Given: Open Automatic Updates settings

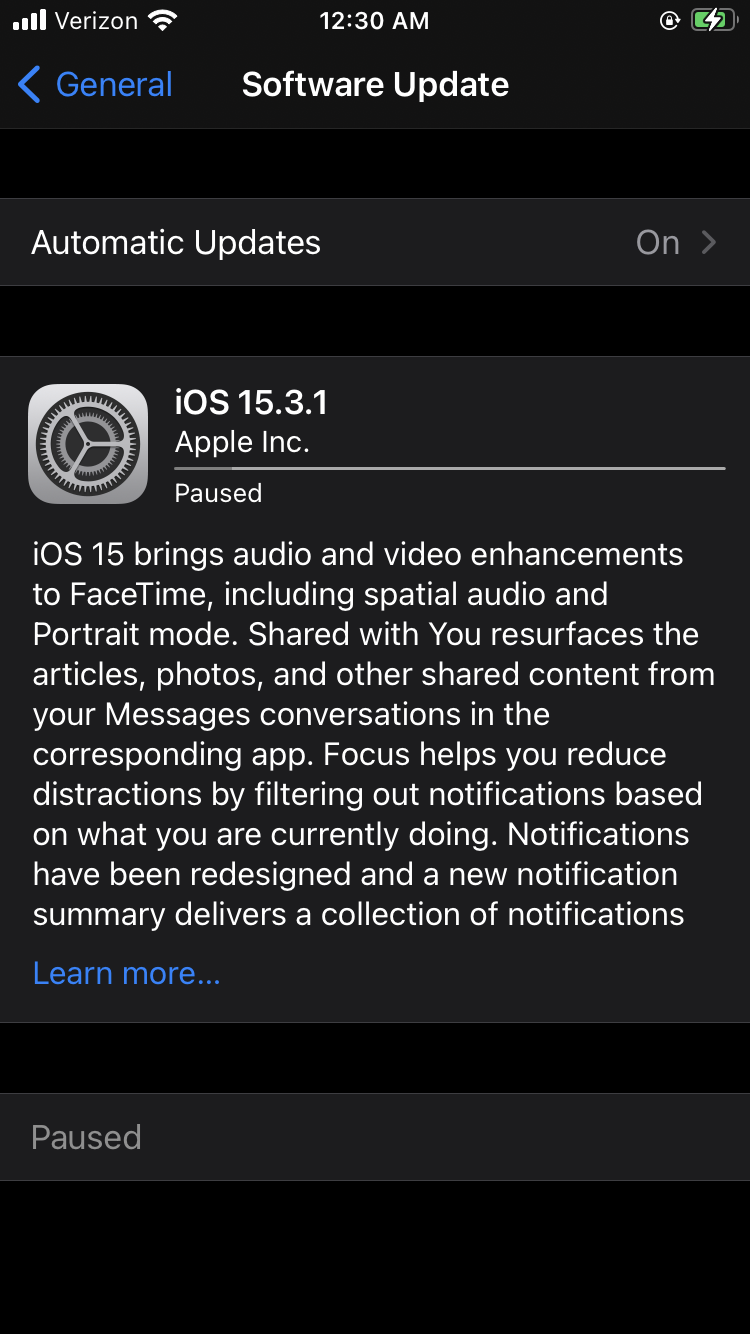Looking at the screenshot, I should click(x=375, y=242).
